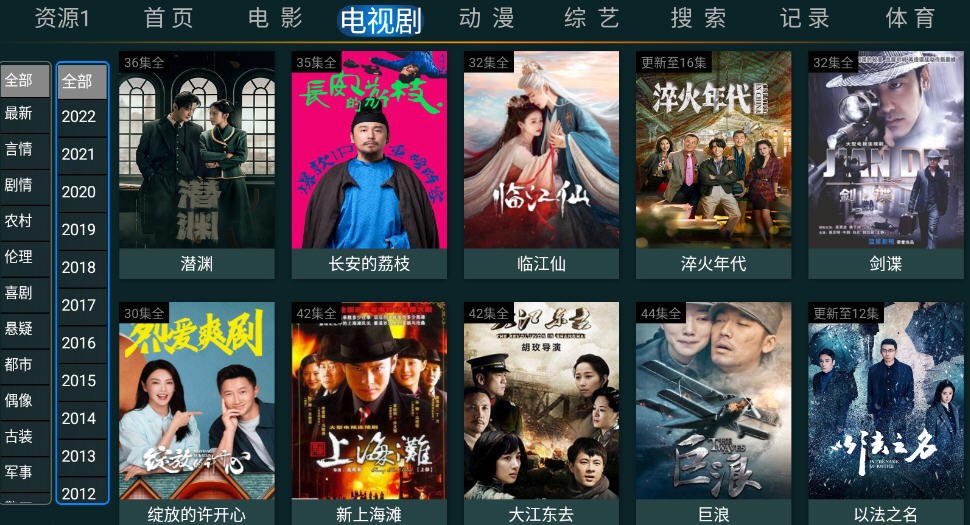Open the 搜索 tab
The height and width of the screenshot is (525, 970).
[x=698, y=18]
